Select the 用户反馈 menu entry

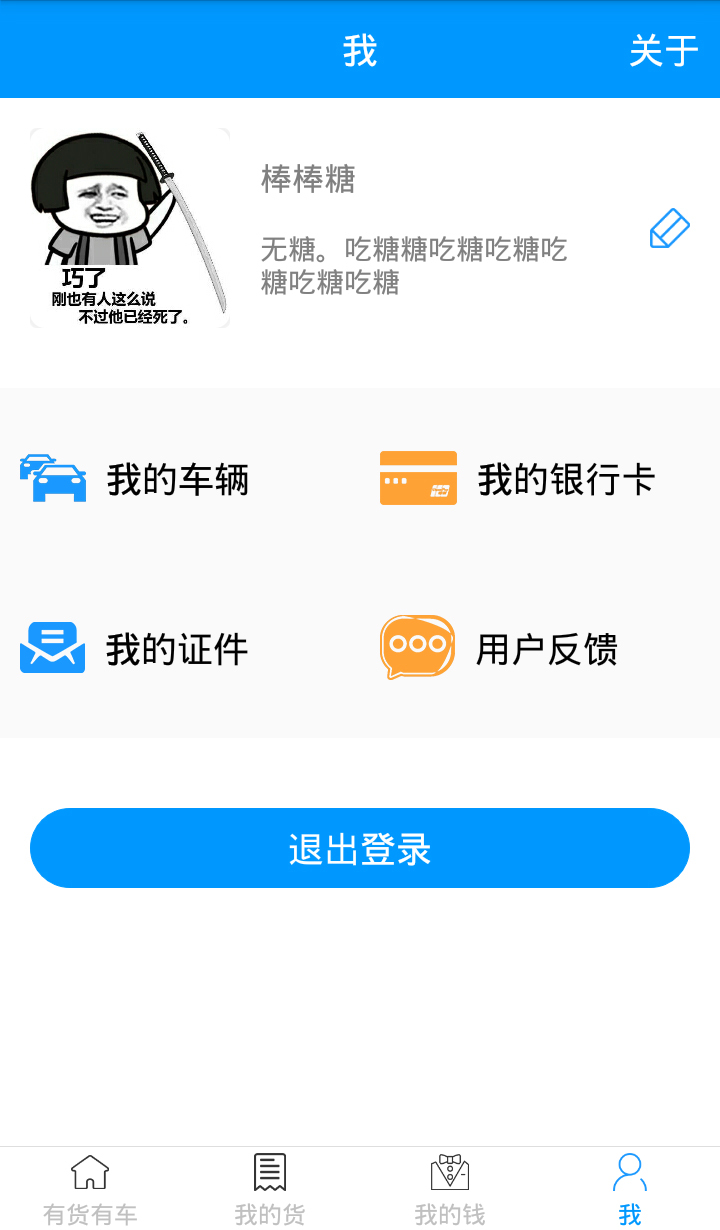tap(547, 648)
